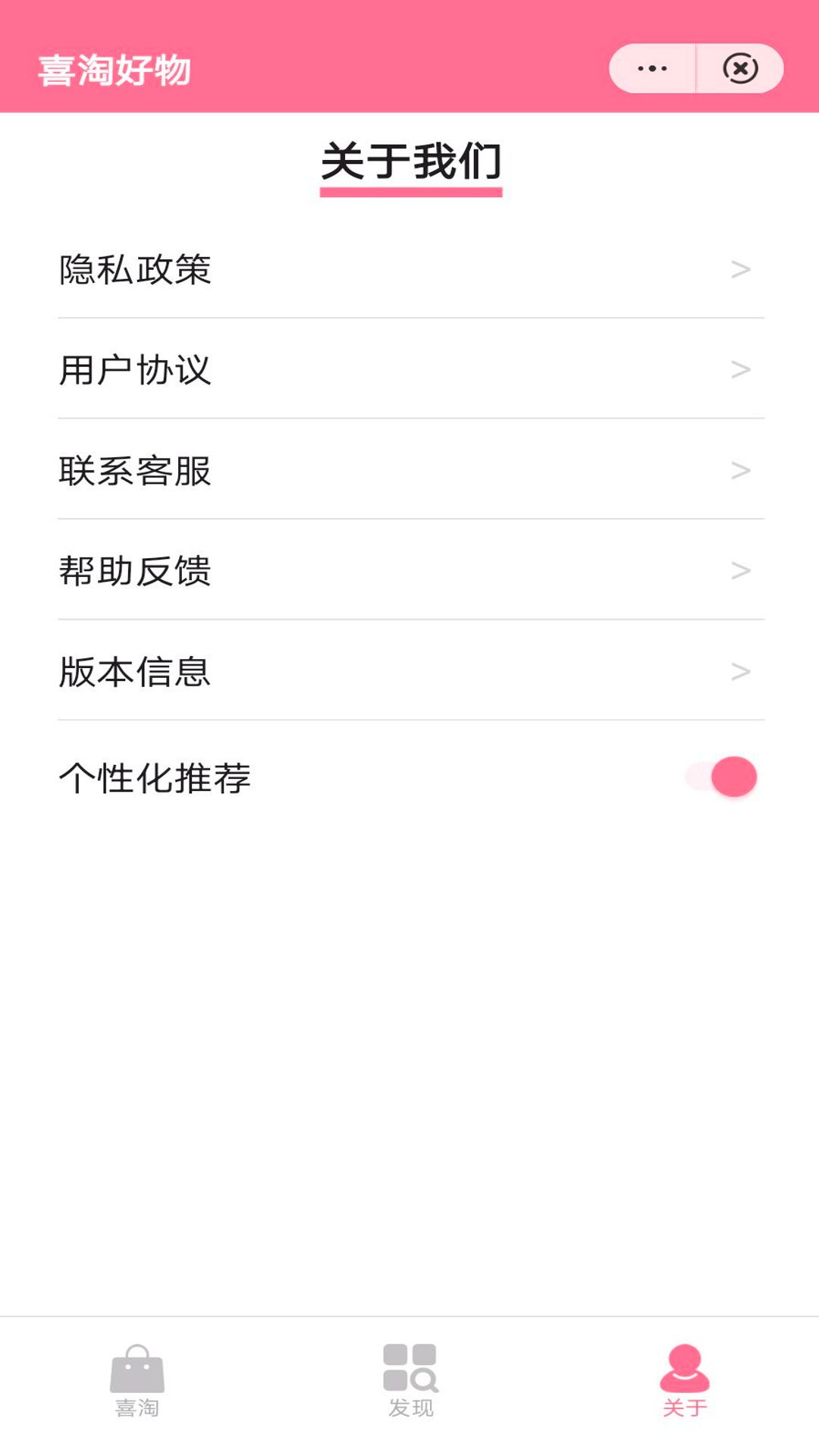Tap the pink recommendation switch knob

[x=733, y=777]
